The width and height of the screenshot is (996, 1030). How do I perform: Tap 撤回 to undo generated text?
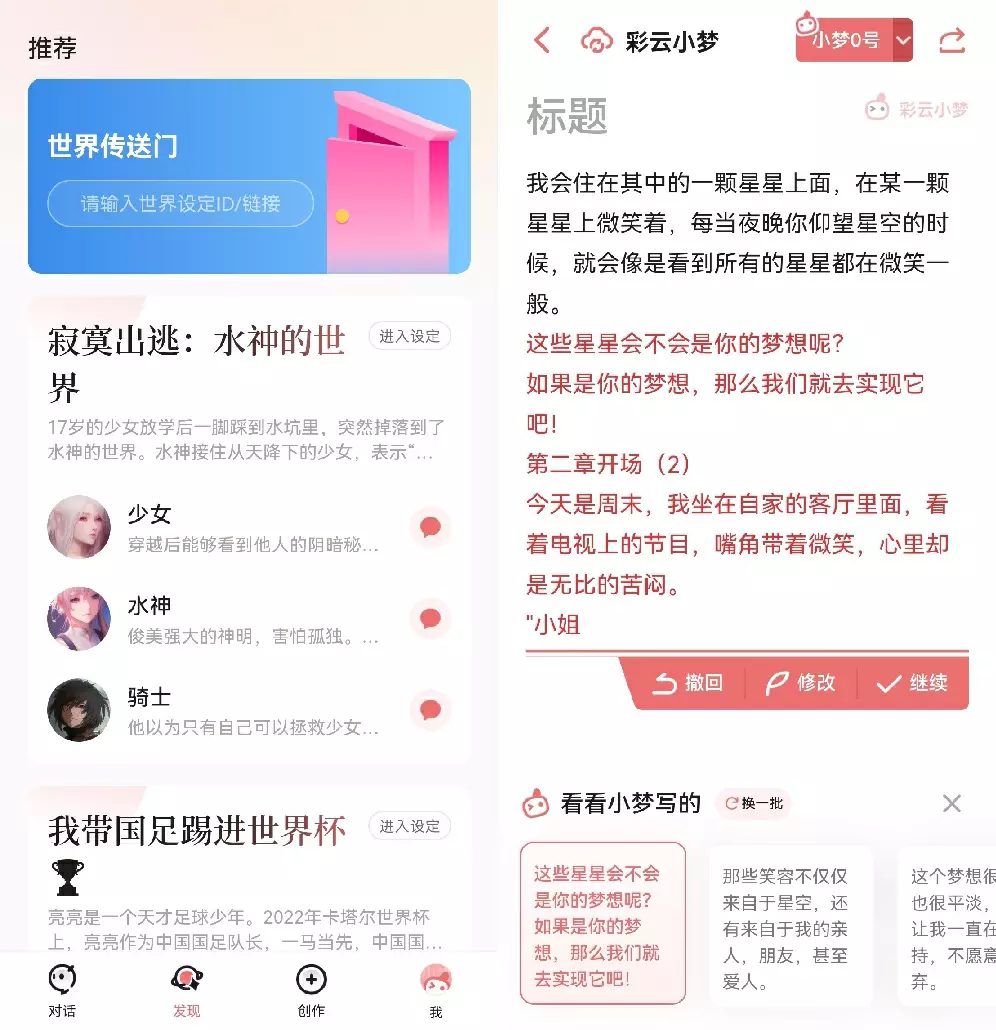point(688,683)
